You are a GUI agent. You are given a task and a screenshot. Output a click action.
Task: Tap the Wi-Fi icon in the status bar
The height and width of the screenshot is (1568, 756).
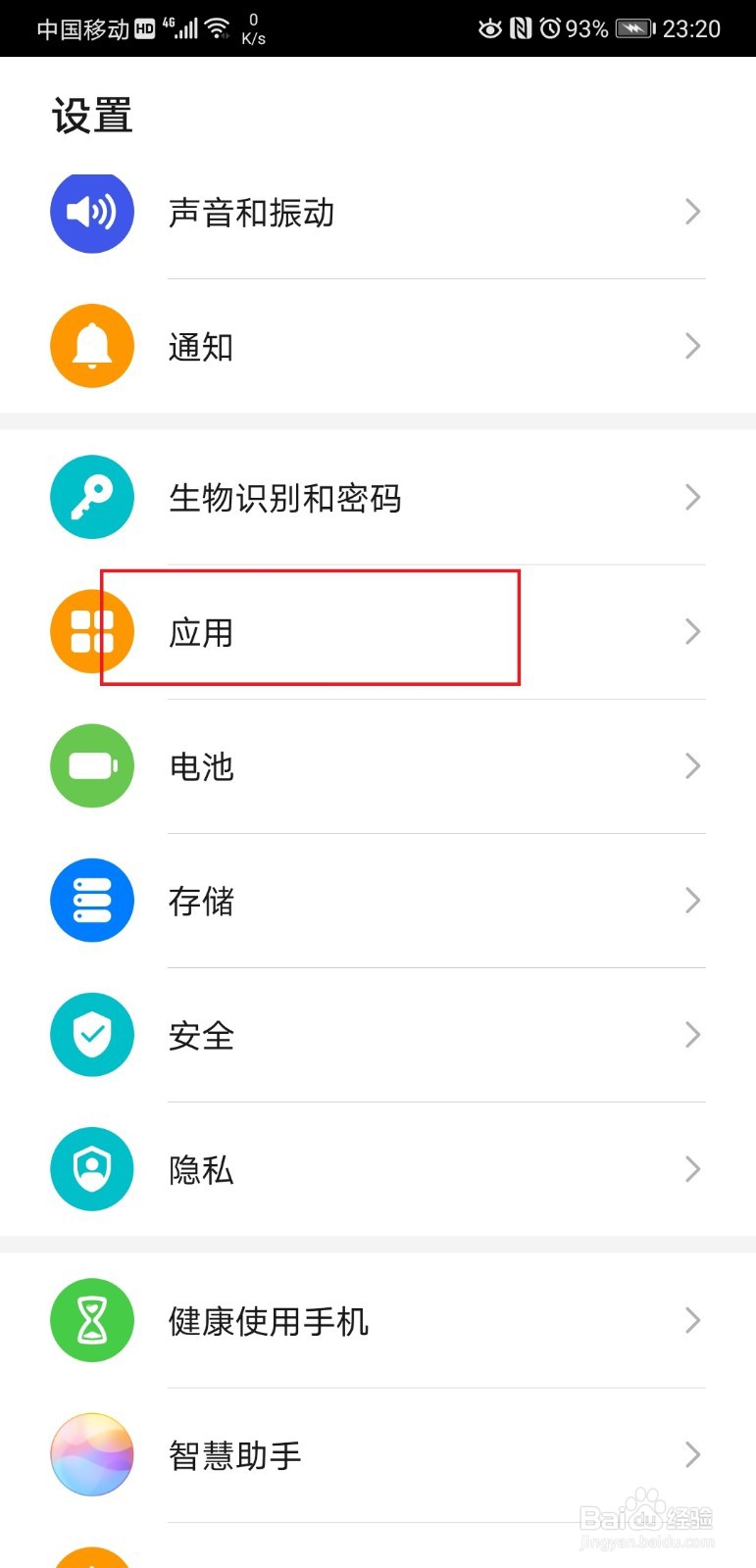click(217, 27)
